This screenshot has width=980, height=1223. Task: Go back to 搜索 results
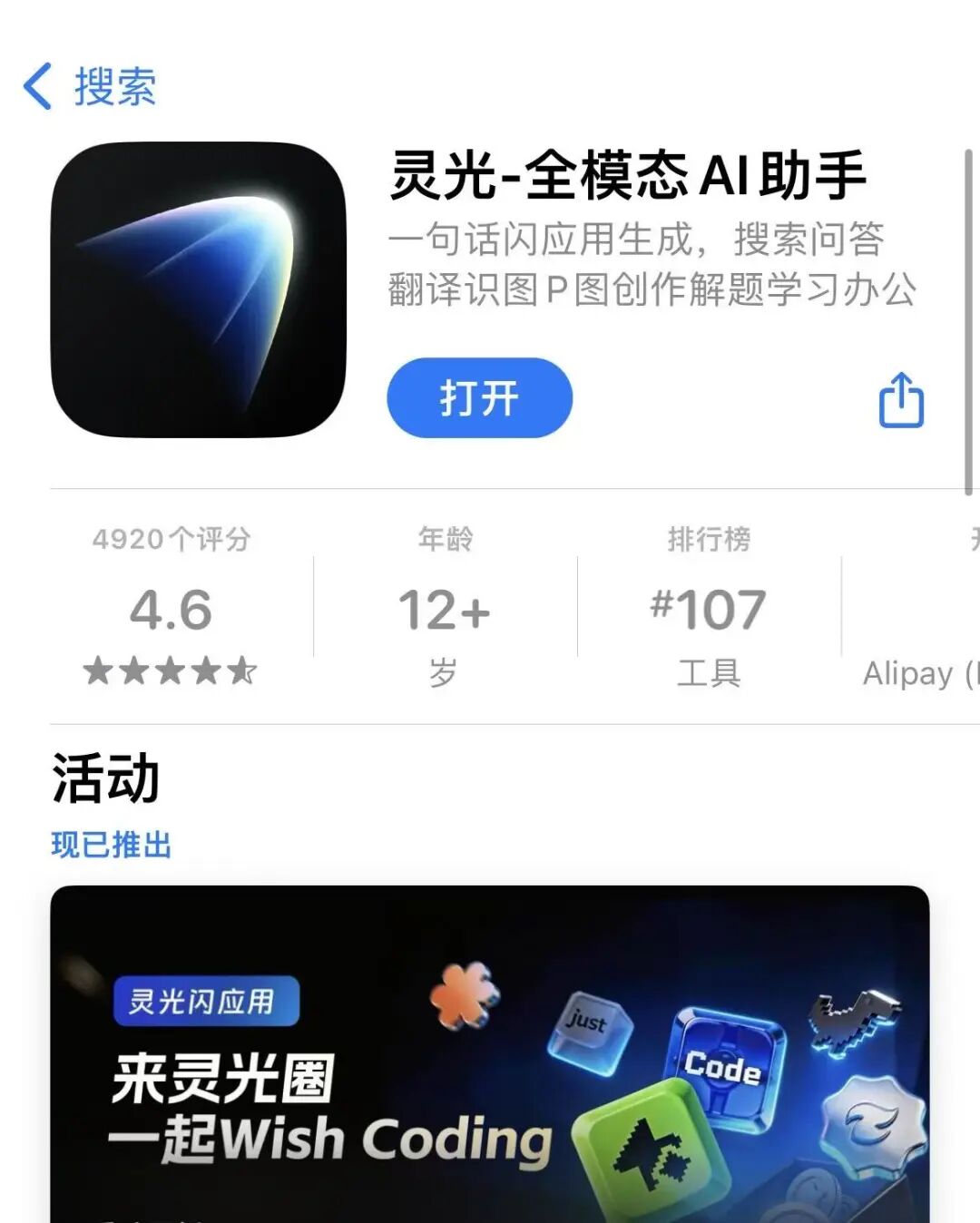tap(89, 87)
